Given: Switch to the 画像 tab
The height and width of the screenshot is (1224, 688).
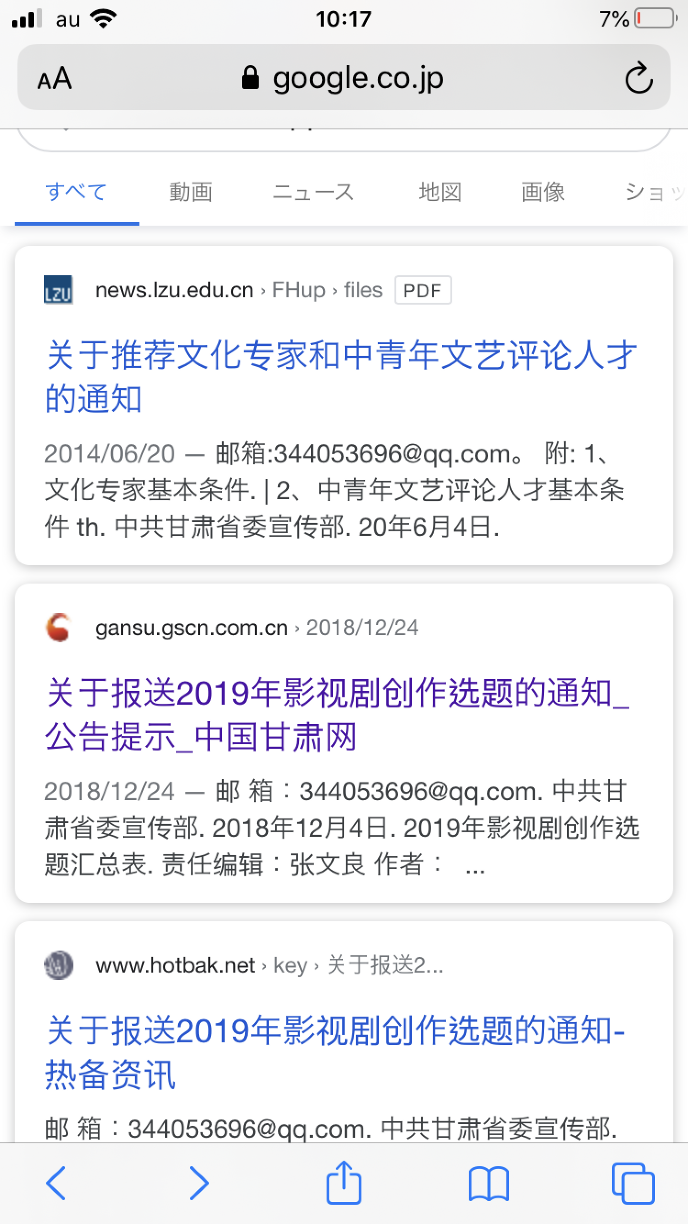Looking at the screenshot, I should 543,192.
